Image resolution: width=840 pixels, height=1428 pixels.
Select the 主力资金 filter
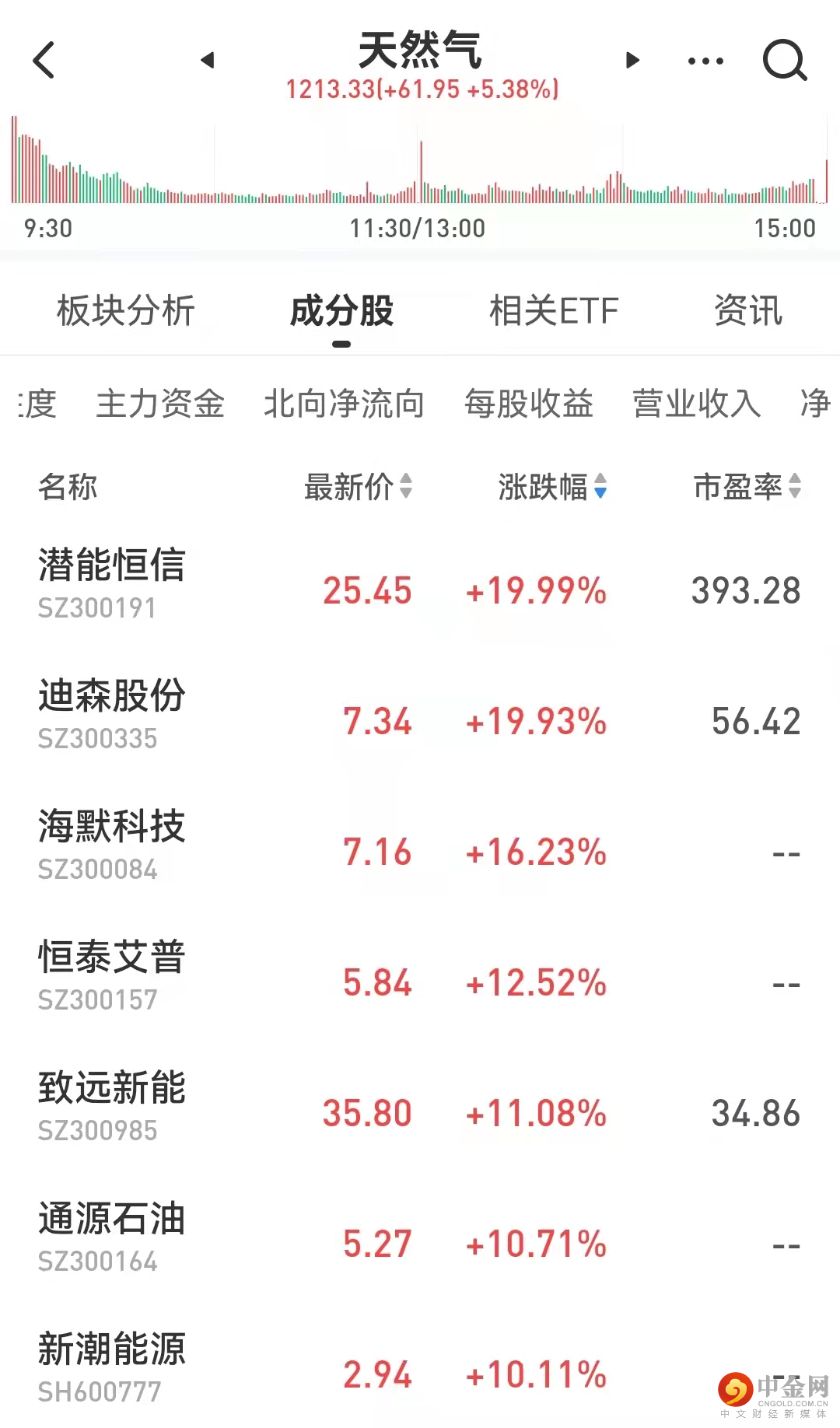click(x=160, y=404)
